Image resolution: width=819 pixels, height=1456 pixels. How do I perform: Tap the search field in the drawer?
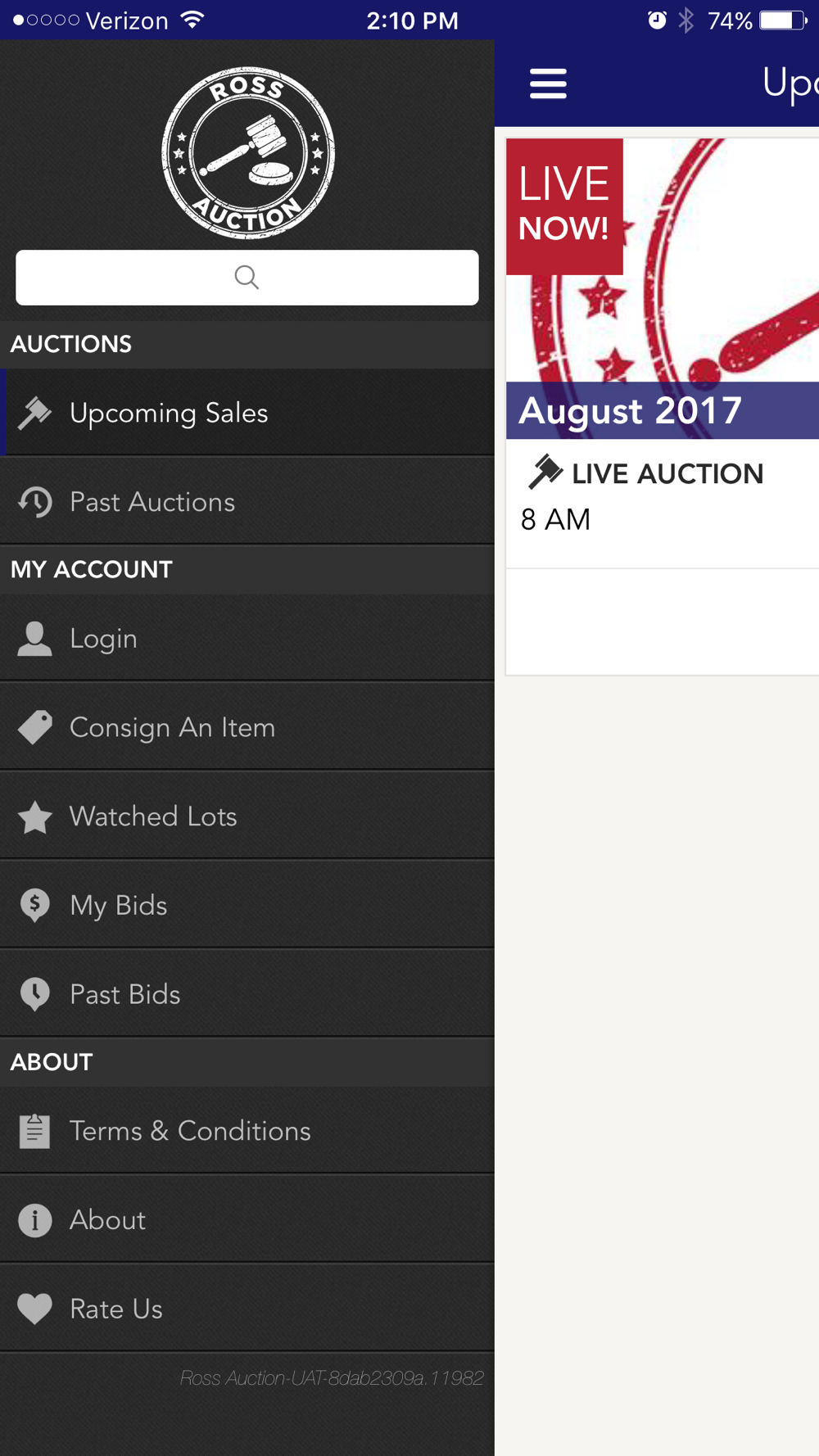click(247, 278)
